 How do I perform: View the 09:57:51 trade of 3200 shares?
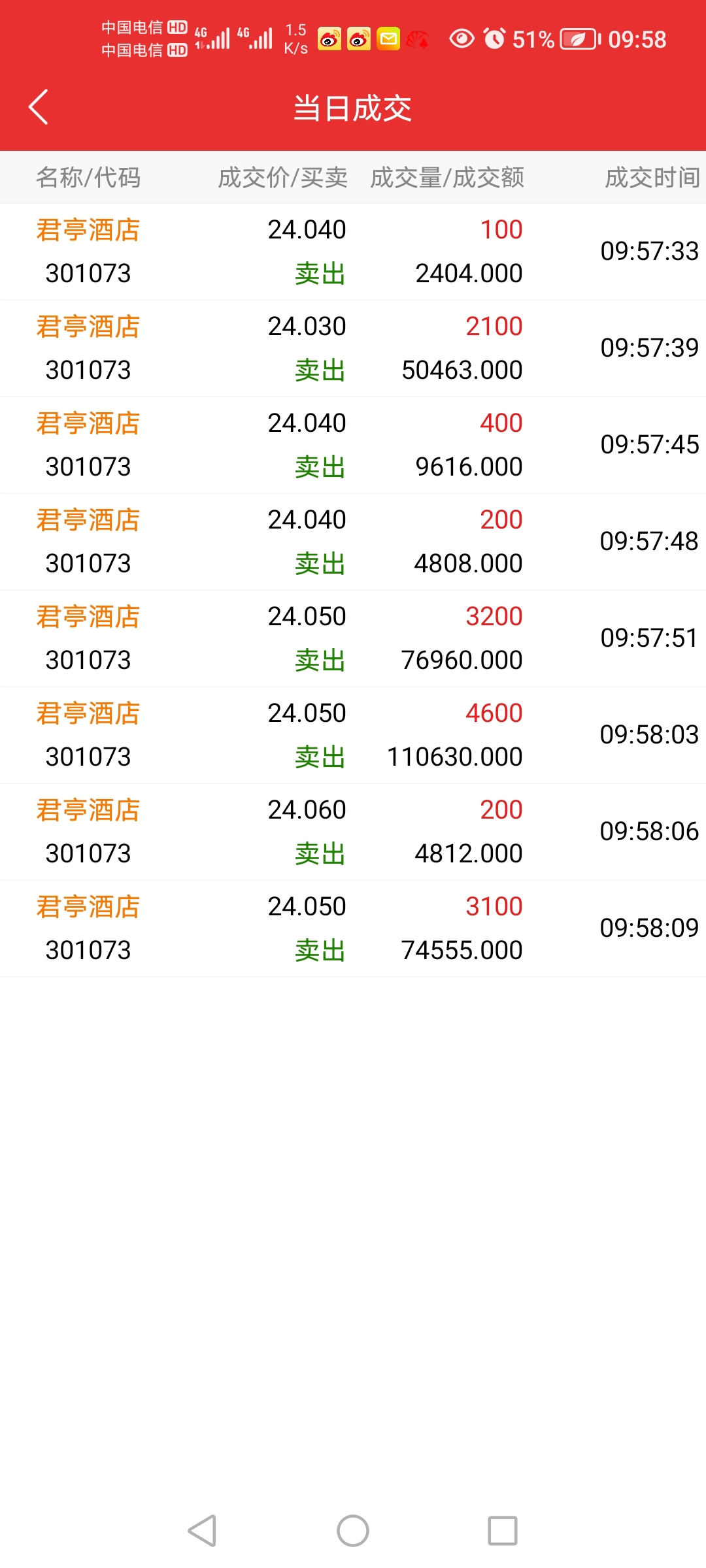(x=353, y=638)
